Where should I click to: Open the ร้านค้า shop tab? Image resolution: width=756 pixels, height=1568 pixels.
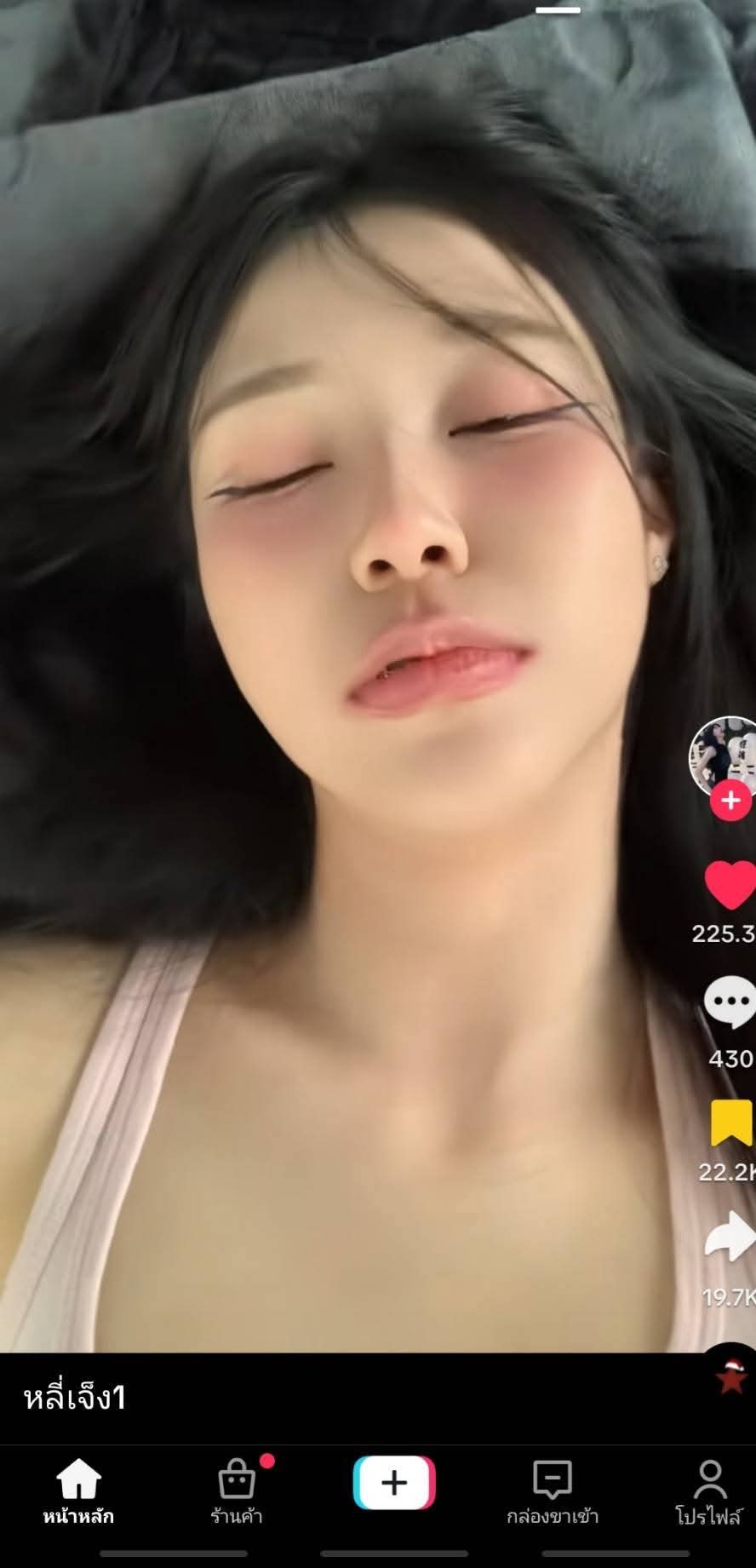click(x=237, y=1491)
